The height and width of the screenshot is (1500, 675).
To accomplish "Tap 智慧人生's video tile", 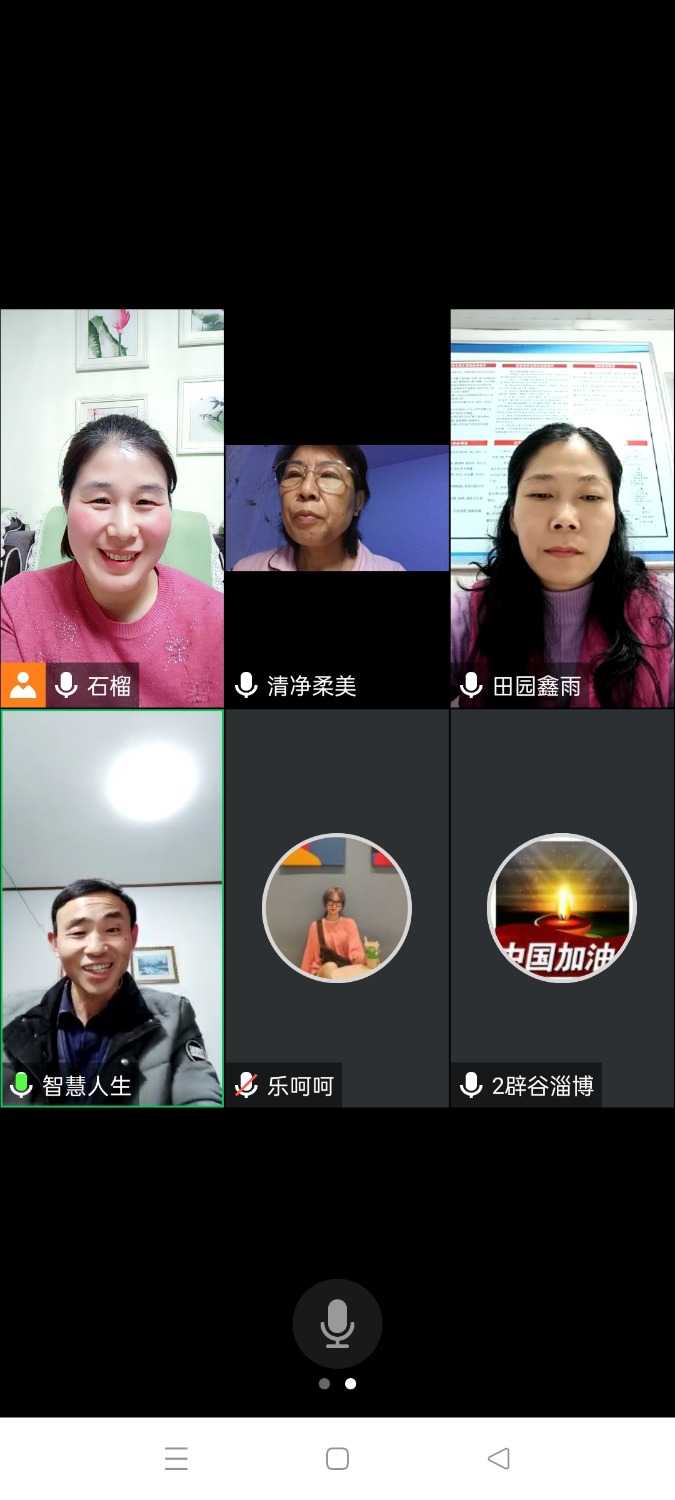I will (112, 907).
